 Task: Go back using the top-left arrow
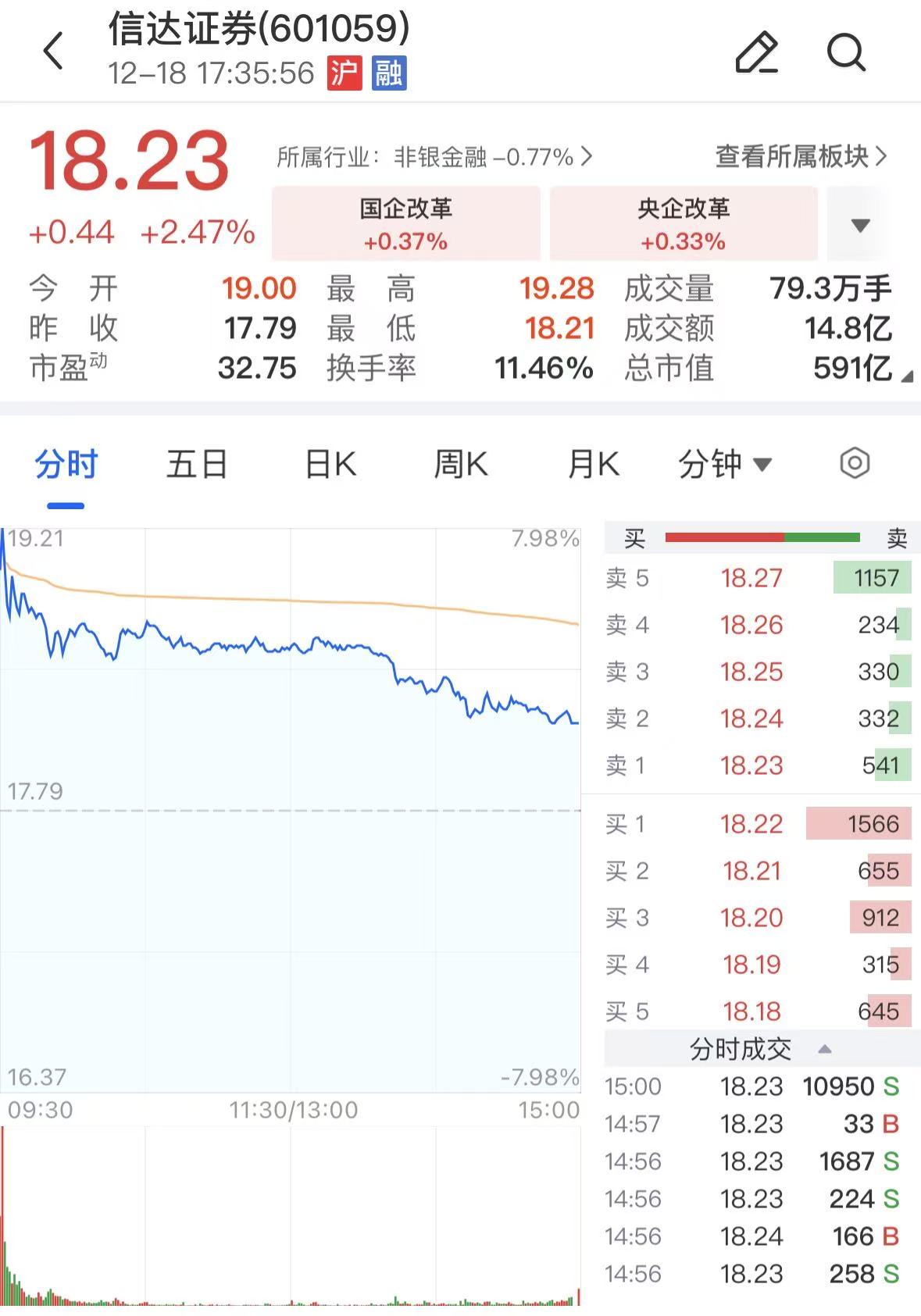53,52
